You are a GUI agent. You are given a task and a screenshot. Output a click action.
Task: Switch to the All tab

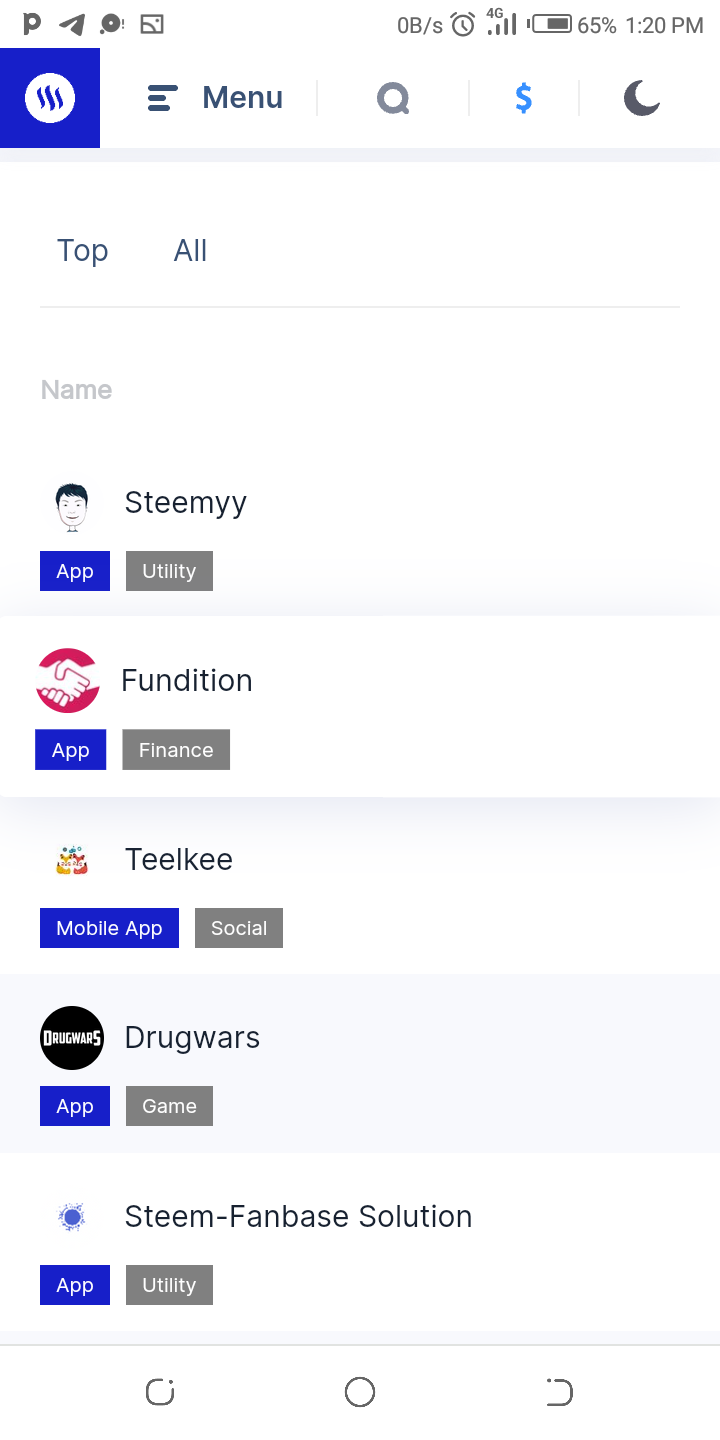pos(190,250)
